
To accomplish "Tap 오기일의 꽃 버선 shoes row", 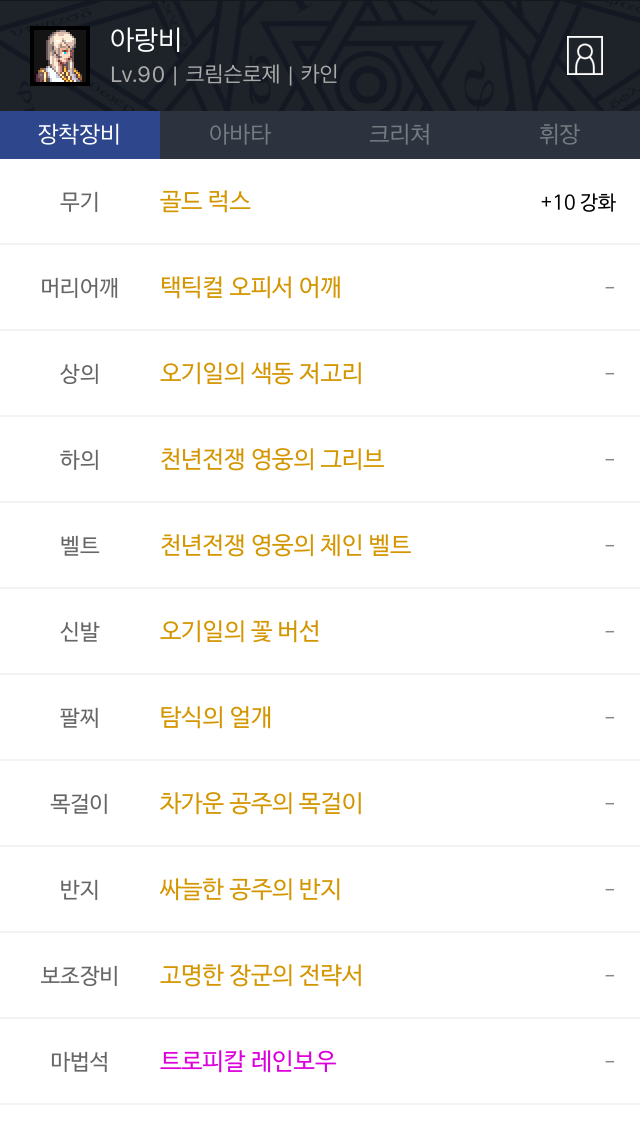I will pyautogui.click(x=320, y=632).
